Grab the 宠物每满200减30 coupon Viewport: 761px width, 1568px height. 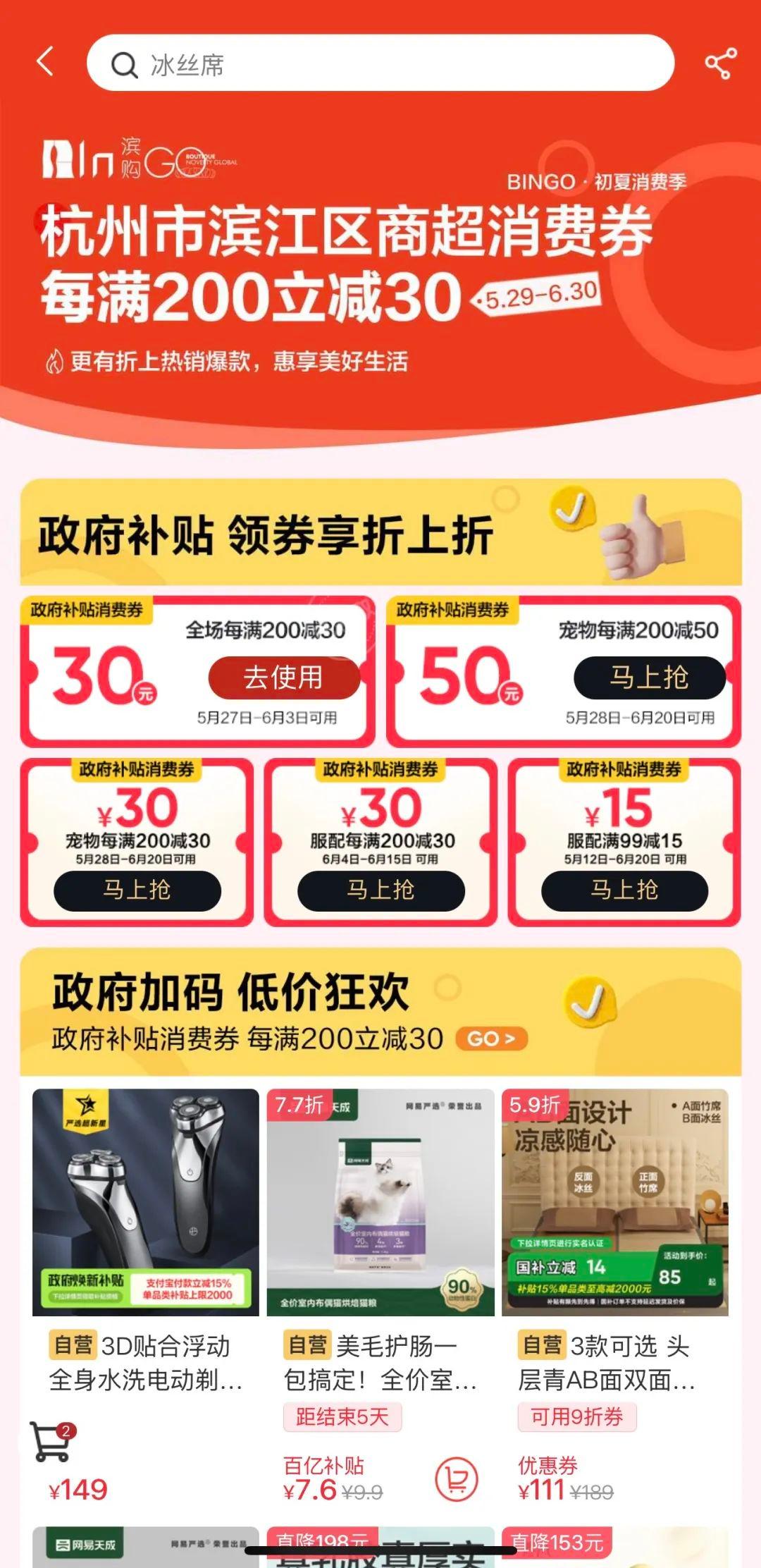[x=137, y=890]
